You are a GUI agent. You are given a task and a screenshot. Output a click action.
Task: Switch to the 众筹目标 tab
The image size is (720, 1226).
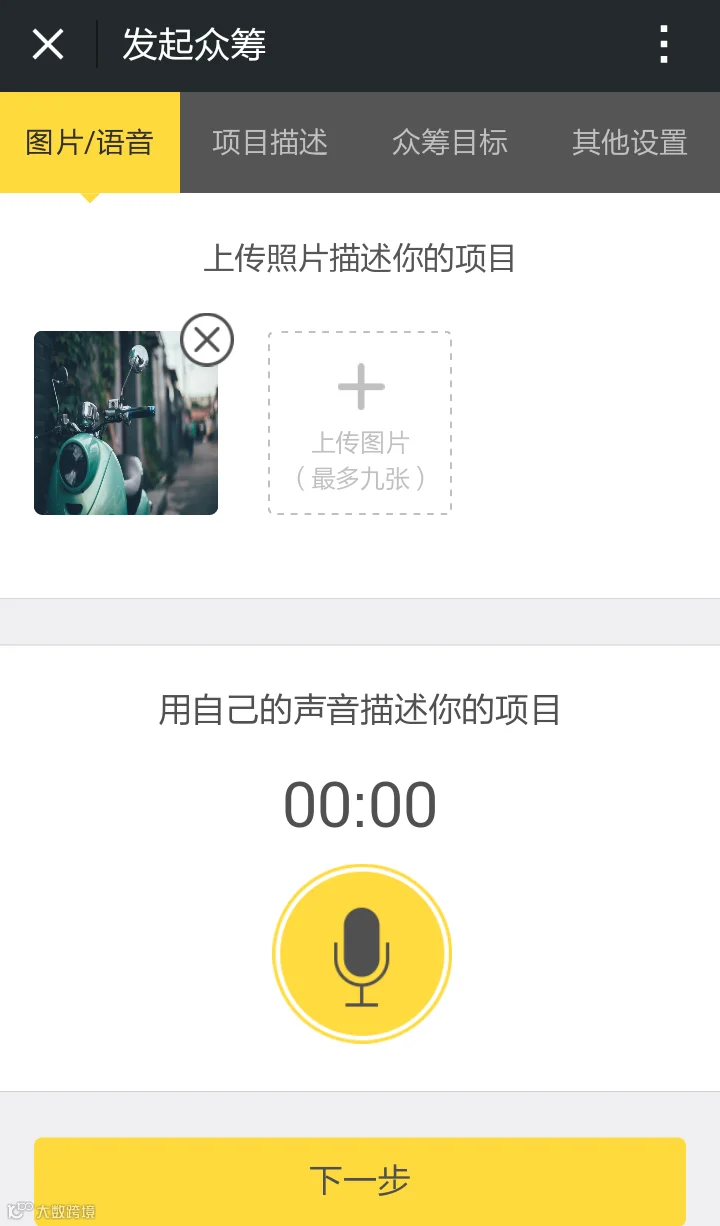[x=450, y=142]
